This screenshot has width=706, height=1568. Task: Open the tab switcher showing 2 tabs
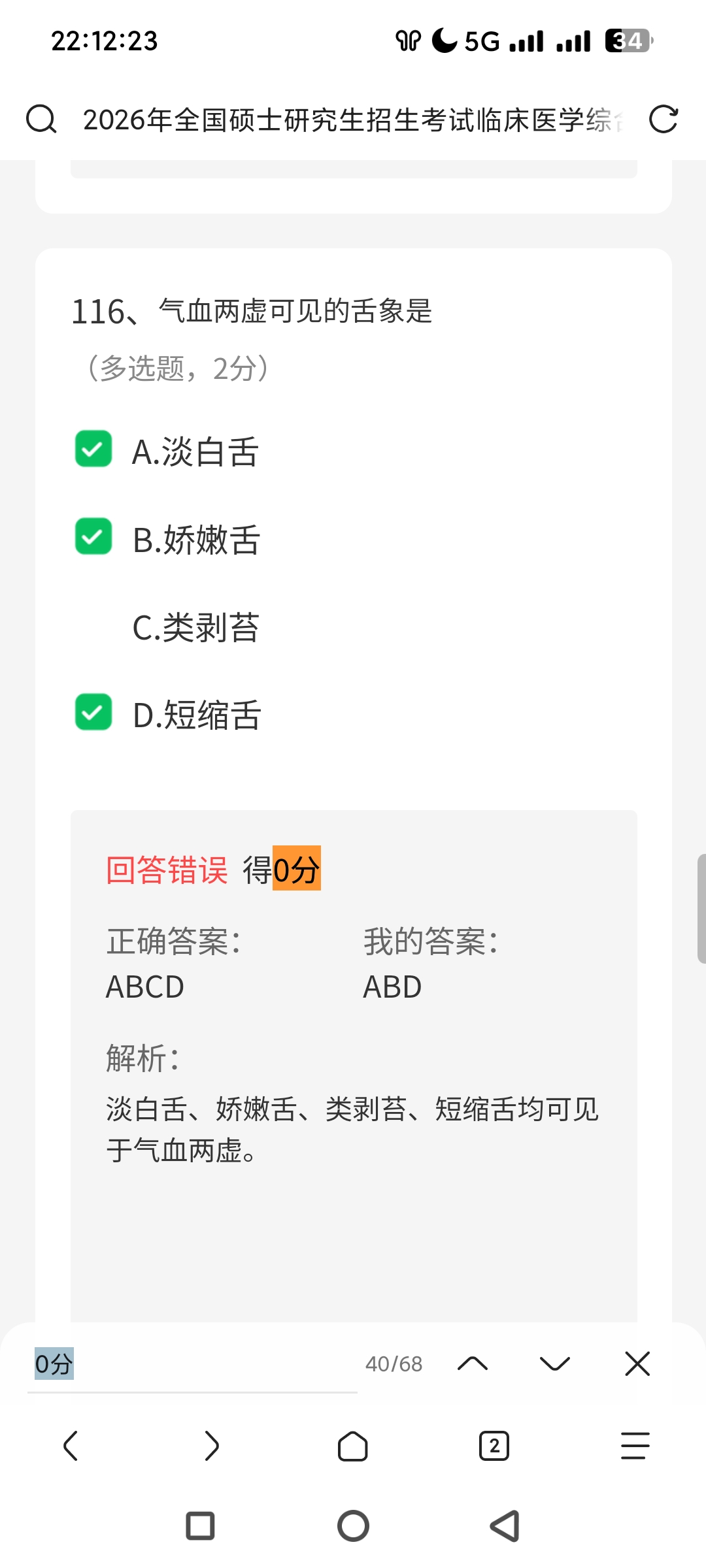494,1446
